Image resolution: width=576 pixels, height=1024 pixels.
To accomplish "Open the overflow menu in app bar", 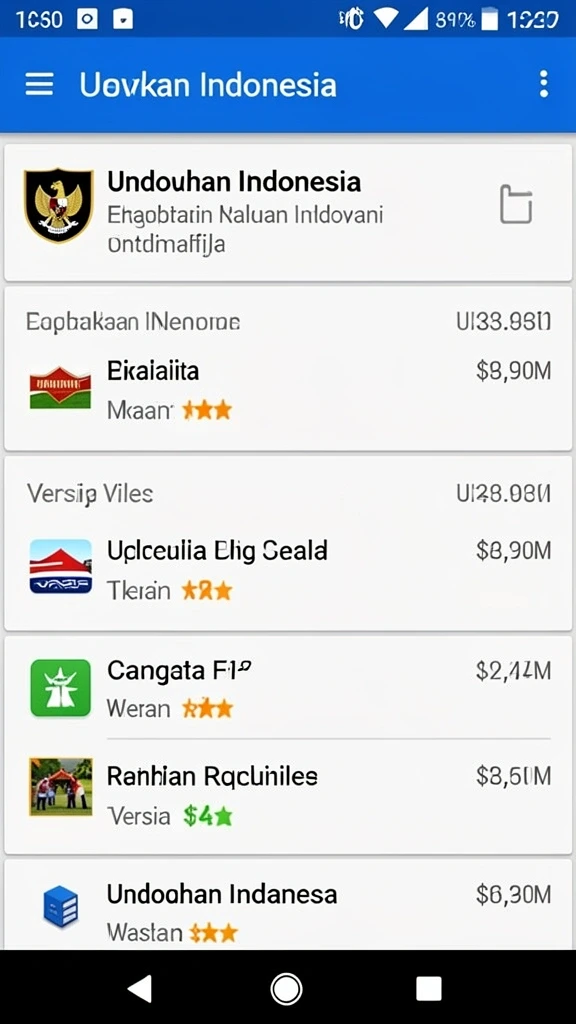I will (x=543, y=84).
